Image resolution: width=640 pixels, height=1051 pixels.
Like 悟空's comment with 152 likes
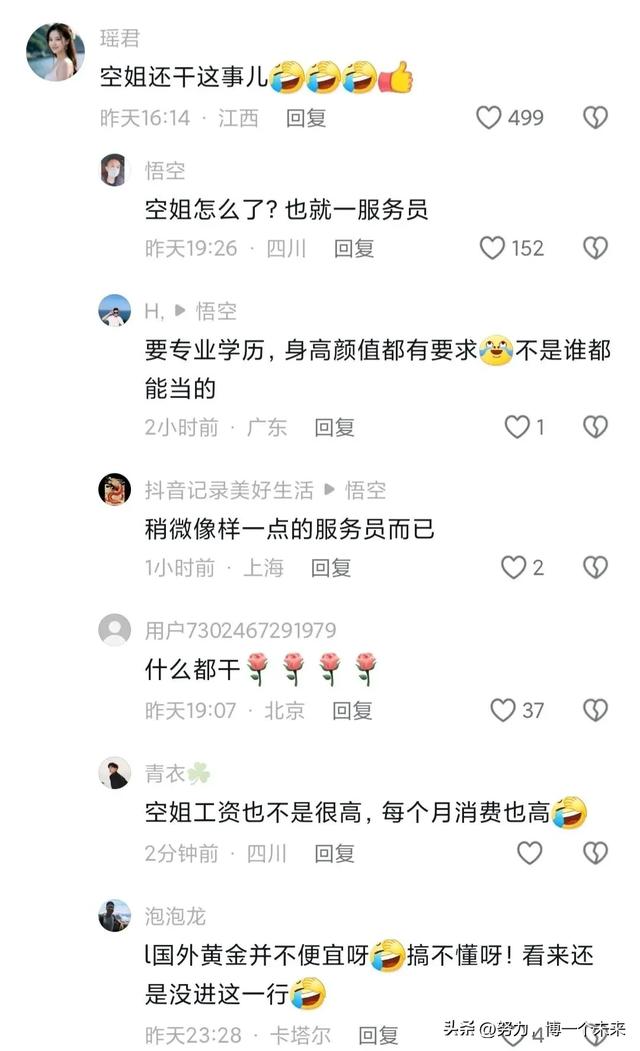coord(493,248)
